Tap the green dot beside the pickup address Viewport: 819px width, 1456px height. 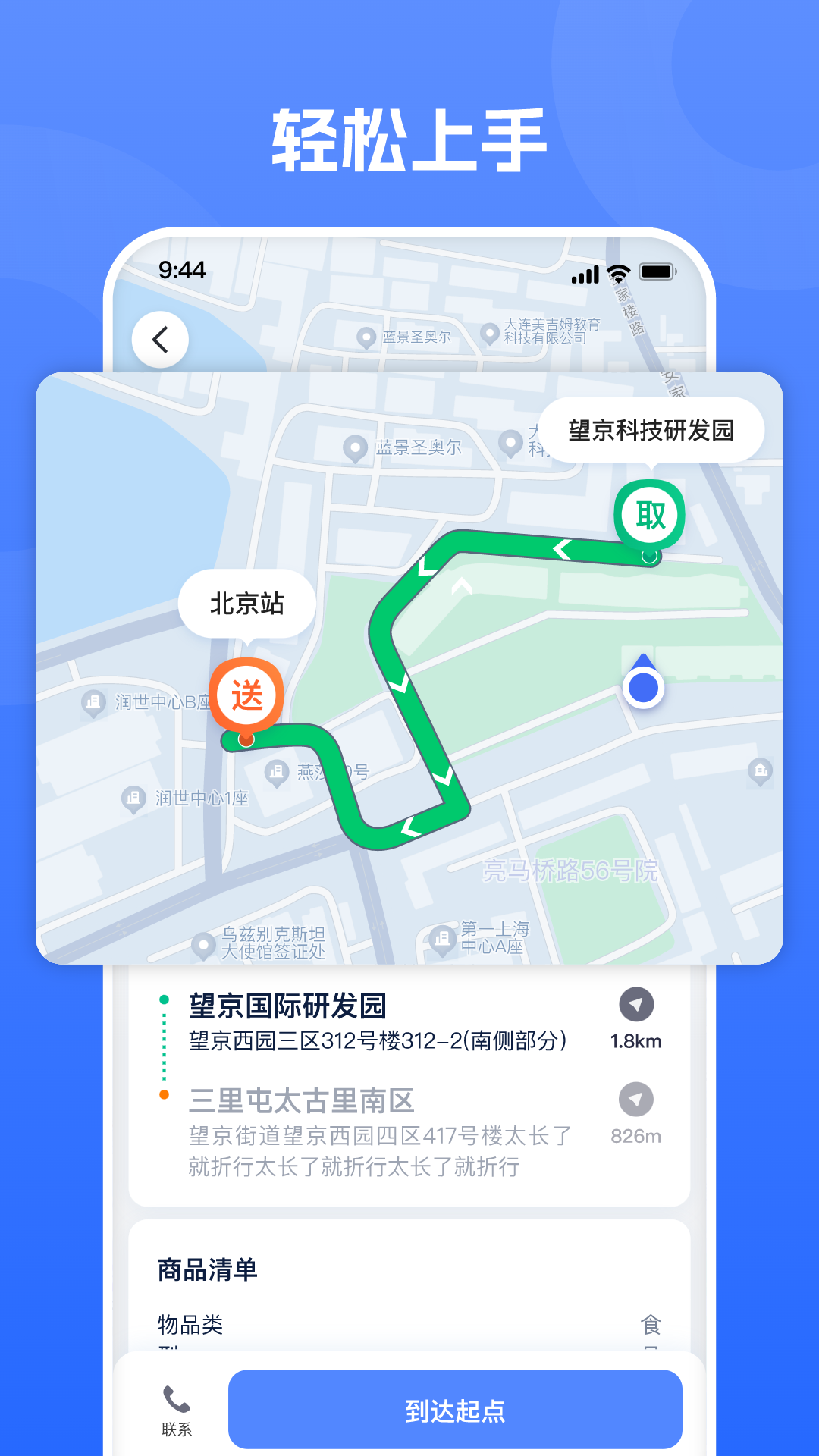(165, 999)
